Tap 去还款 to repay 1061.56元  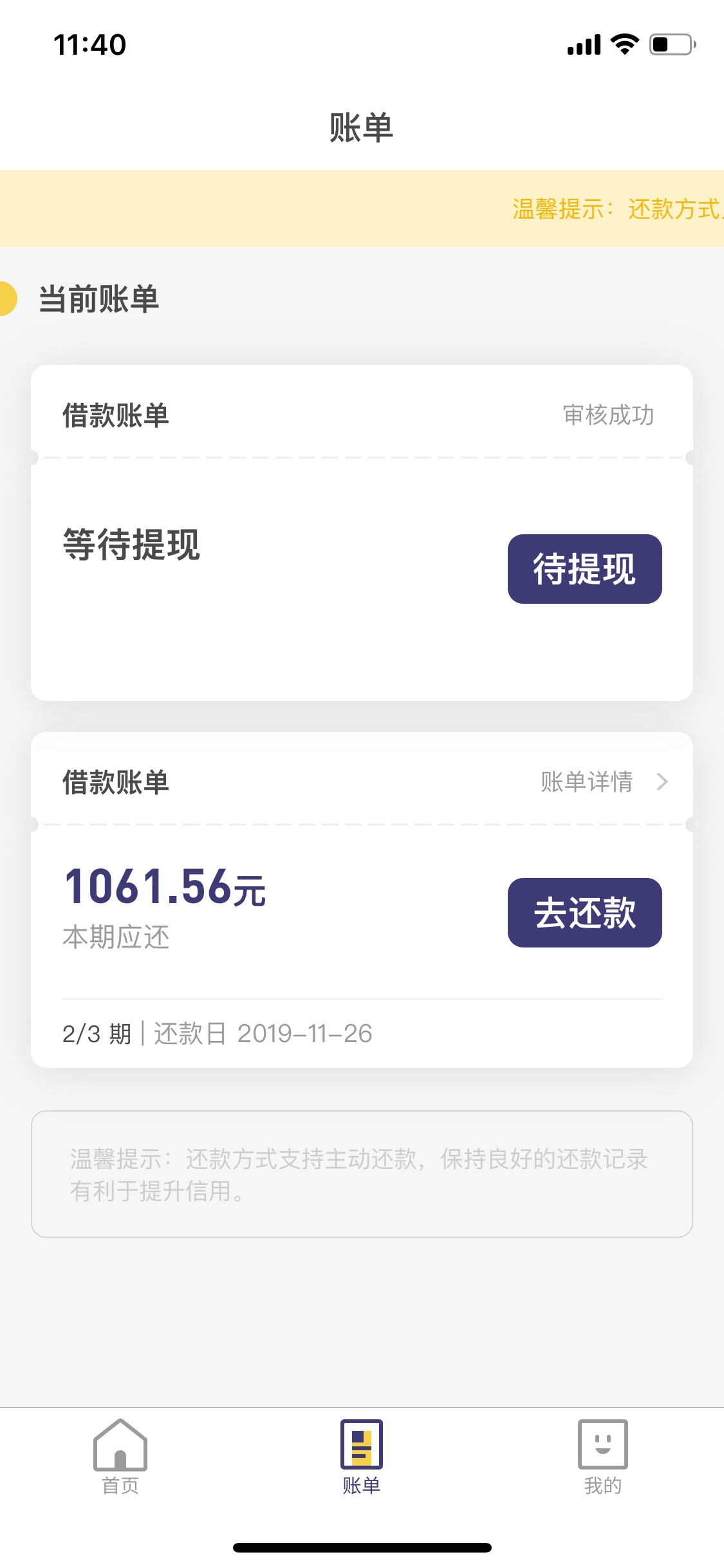point(584,913)
